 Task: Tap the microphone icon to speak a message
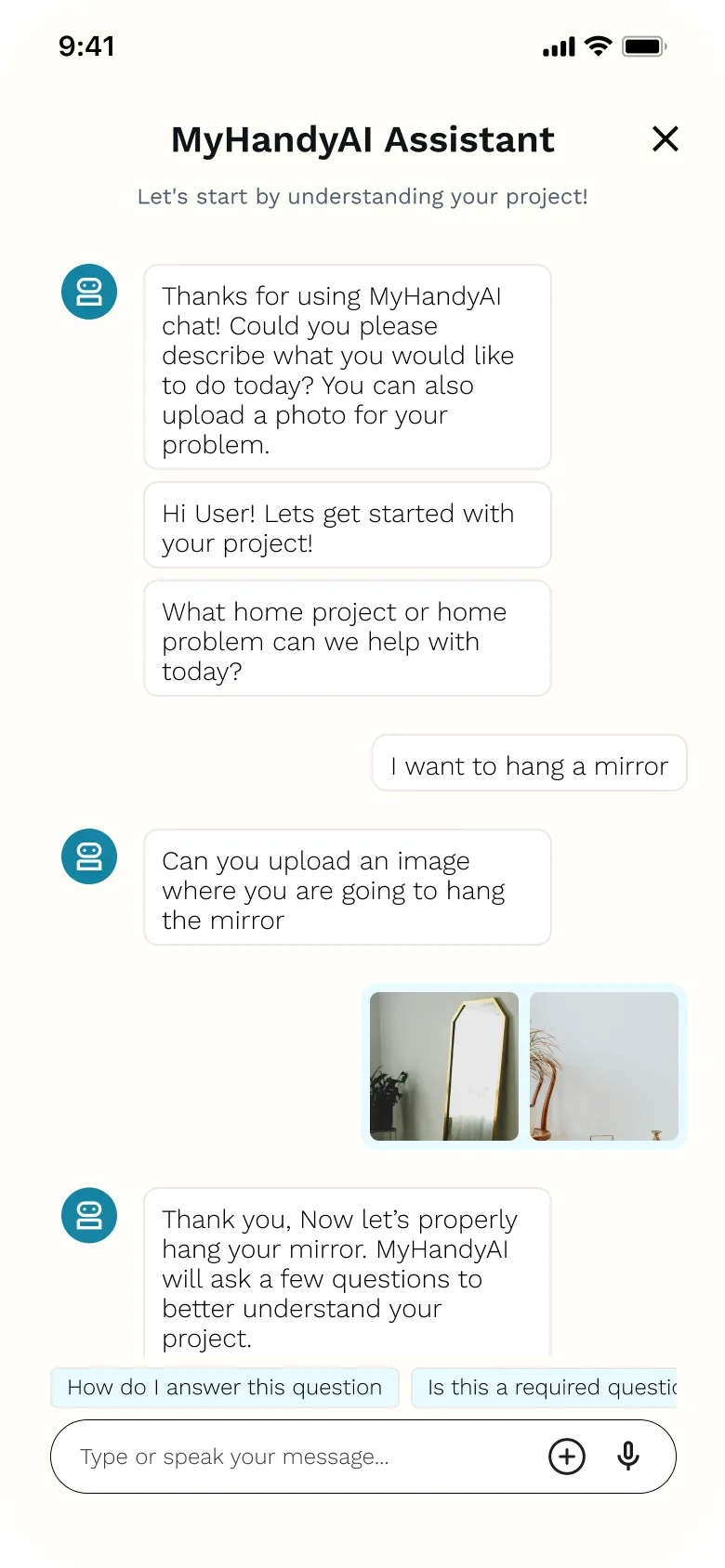pos(628,1457)
